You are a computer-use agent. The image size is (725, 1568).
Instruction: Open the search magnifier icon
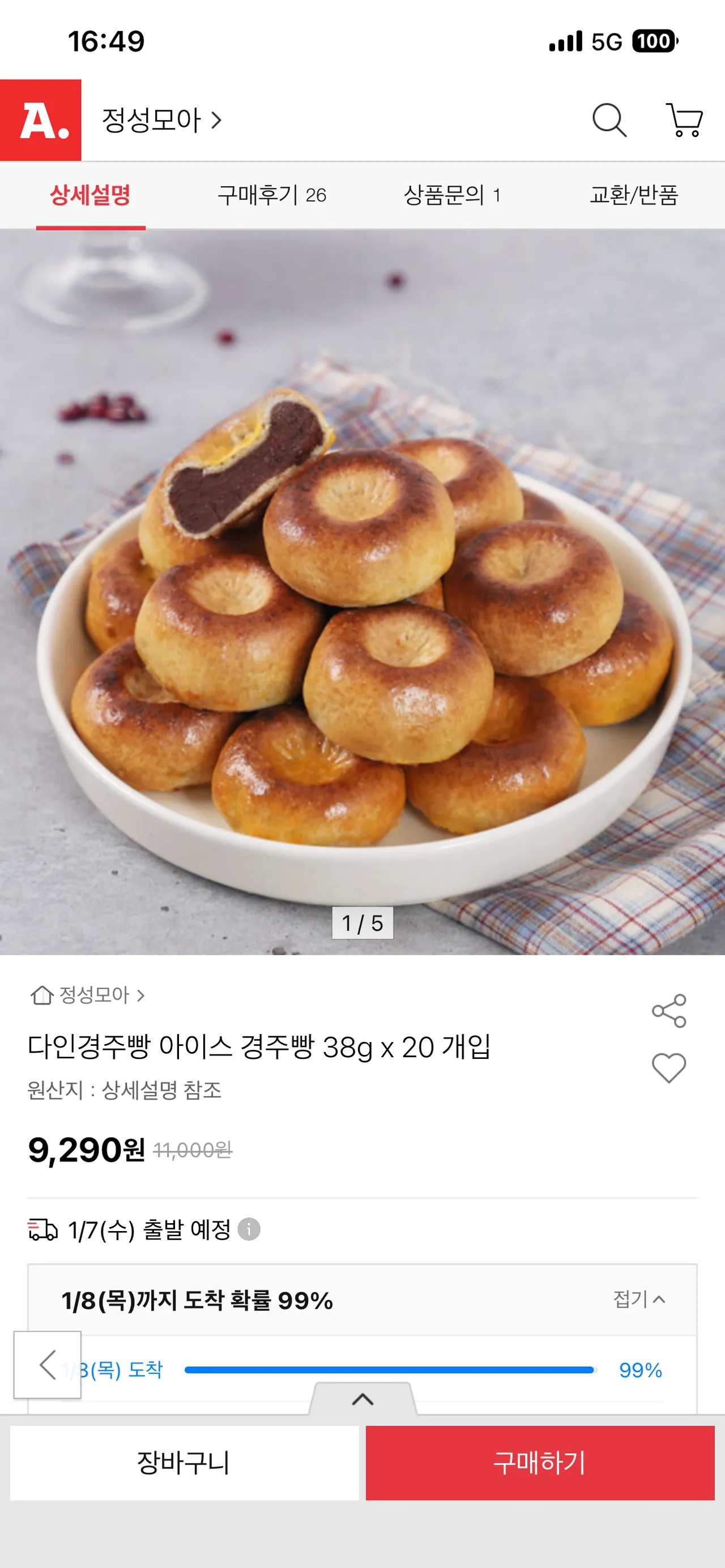point(609,120)
